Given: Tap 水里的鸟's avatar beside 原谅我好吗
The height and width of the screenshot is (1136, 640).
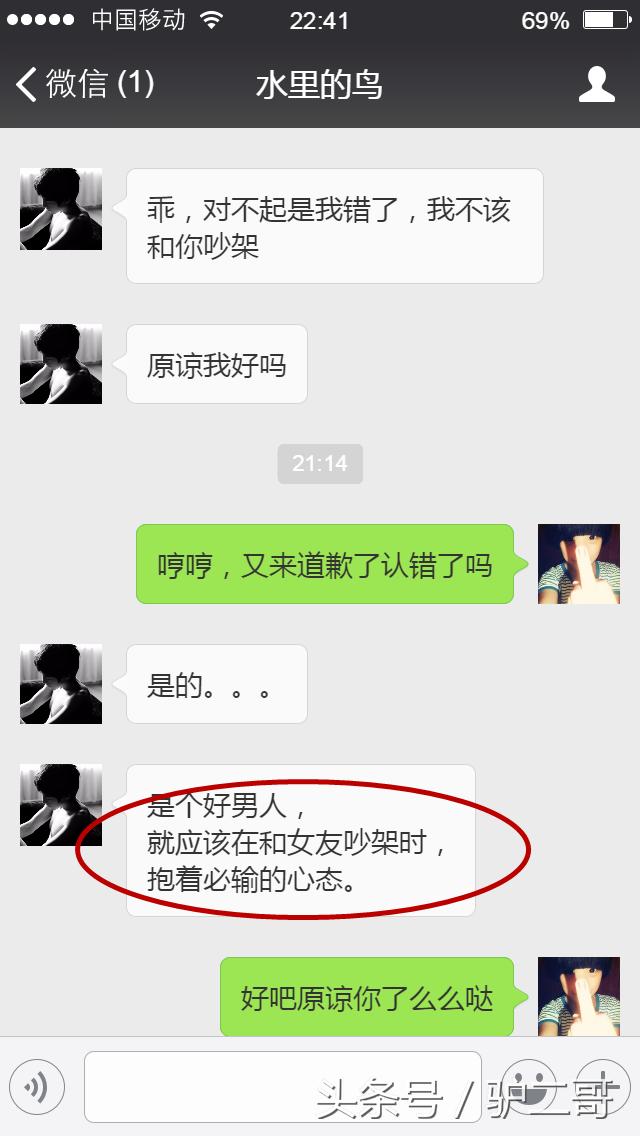Looking at the screenshot, I should (x=61, y=364).
